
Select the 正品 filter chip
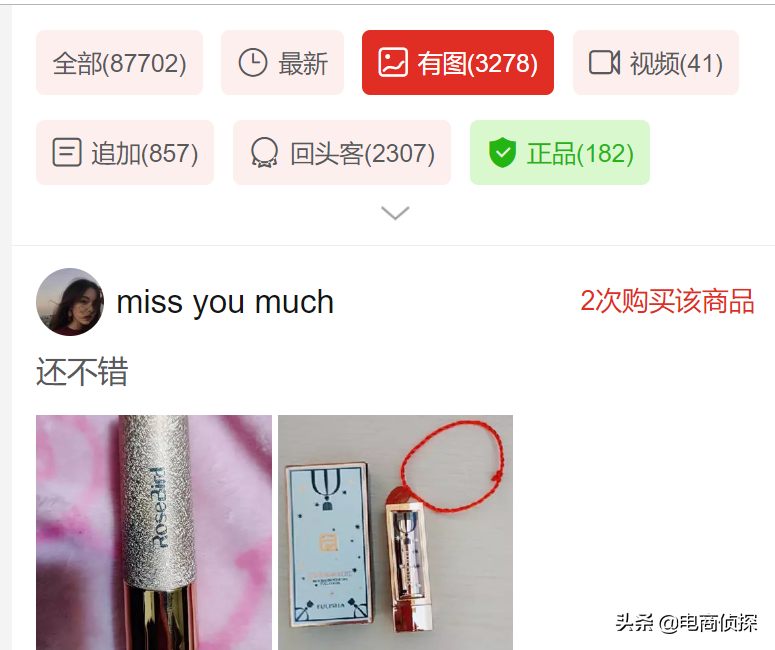pos(559,153)
